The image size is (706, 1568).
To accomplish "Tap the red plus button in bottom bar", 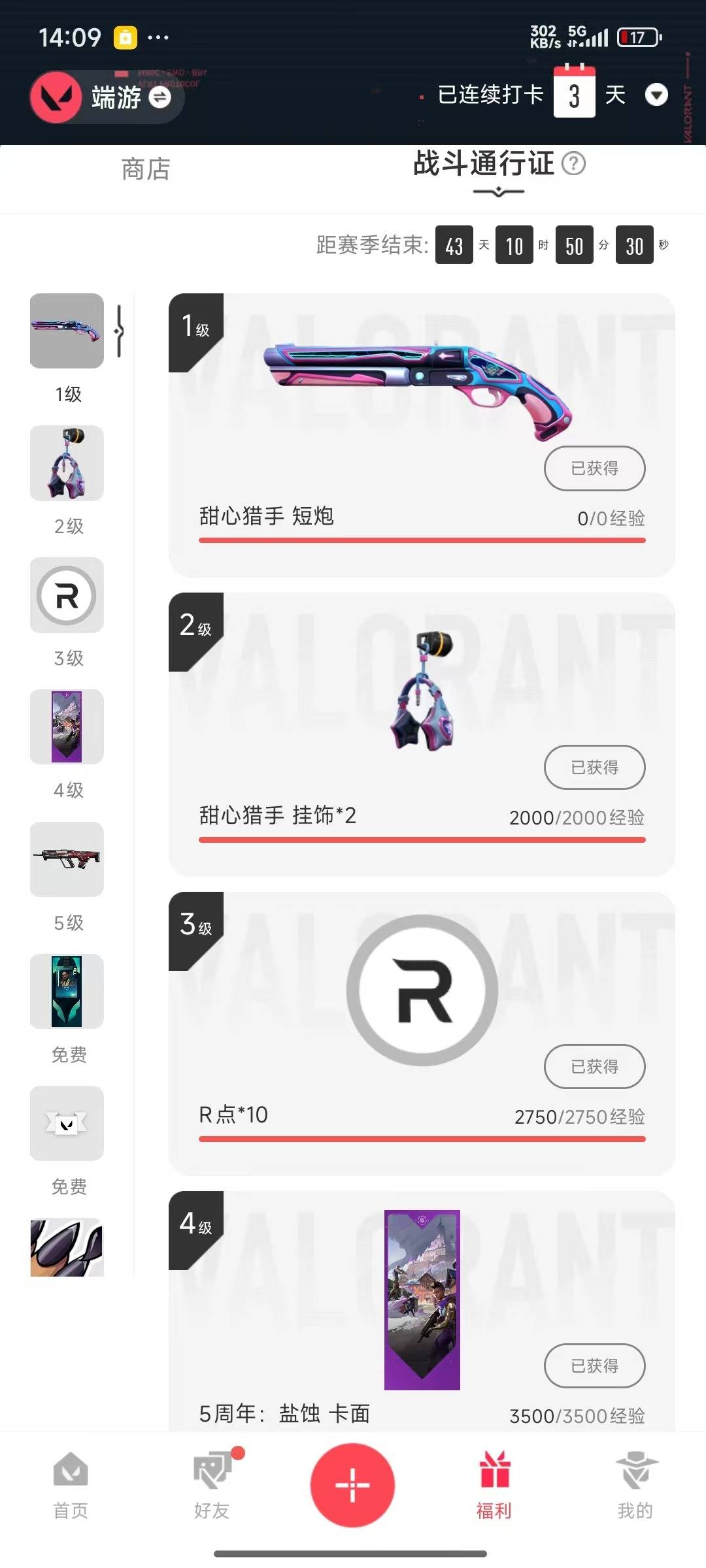I will [352, 1483].
